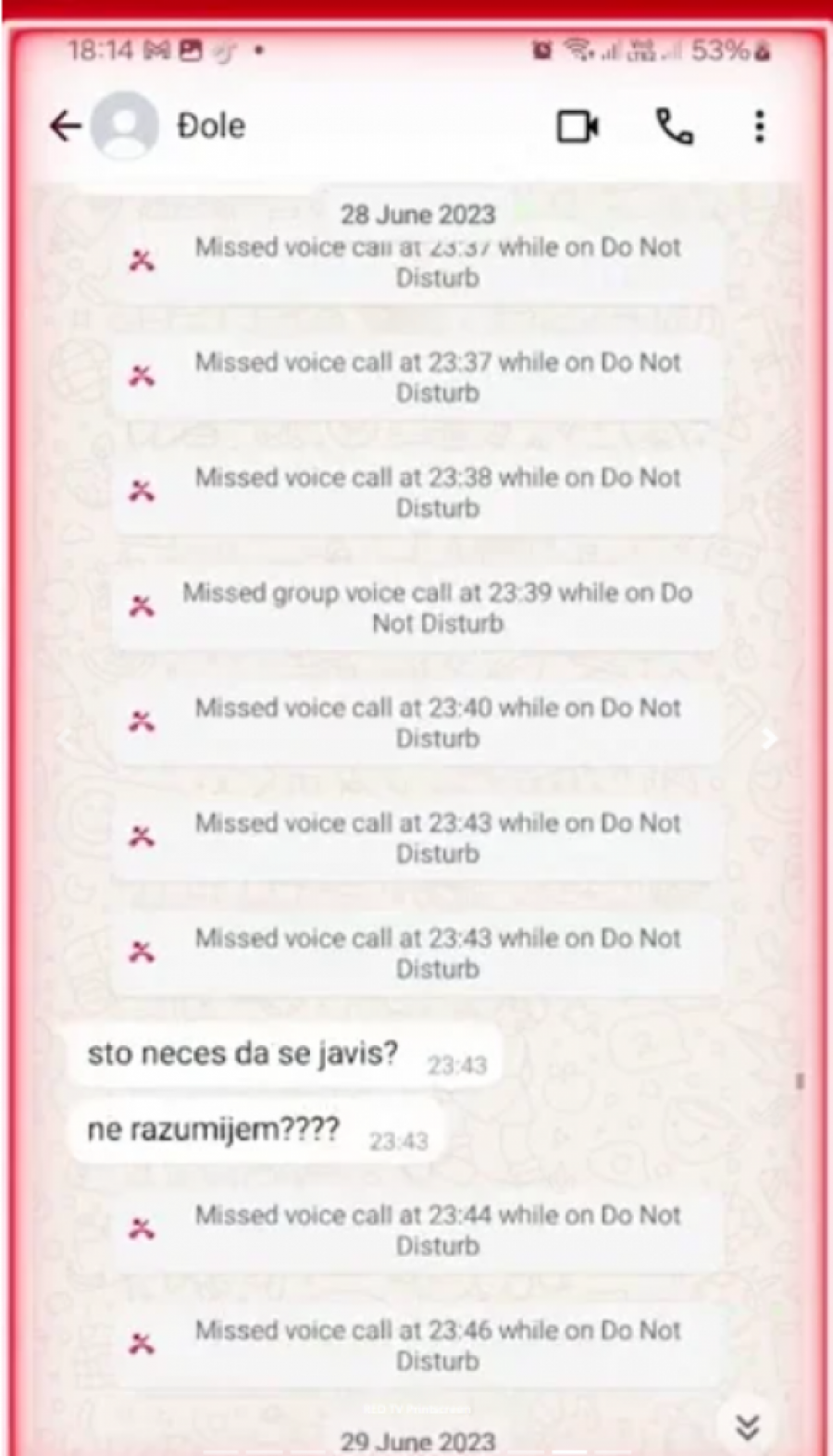Jump to latest messages with double-chevron button
833x1456 pixels.
click(x=748, y=1426)
